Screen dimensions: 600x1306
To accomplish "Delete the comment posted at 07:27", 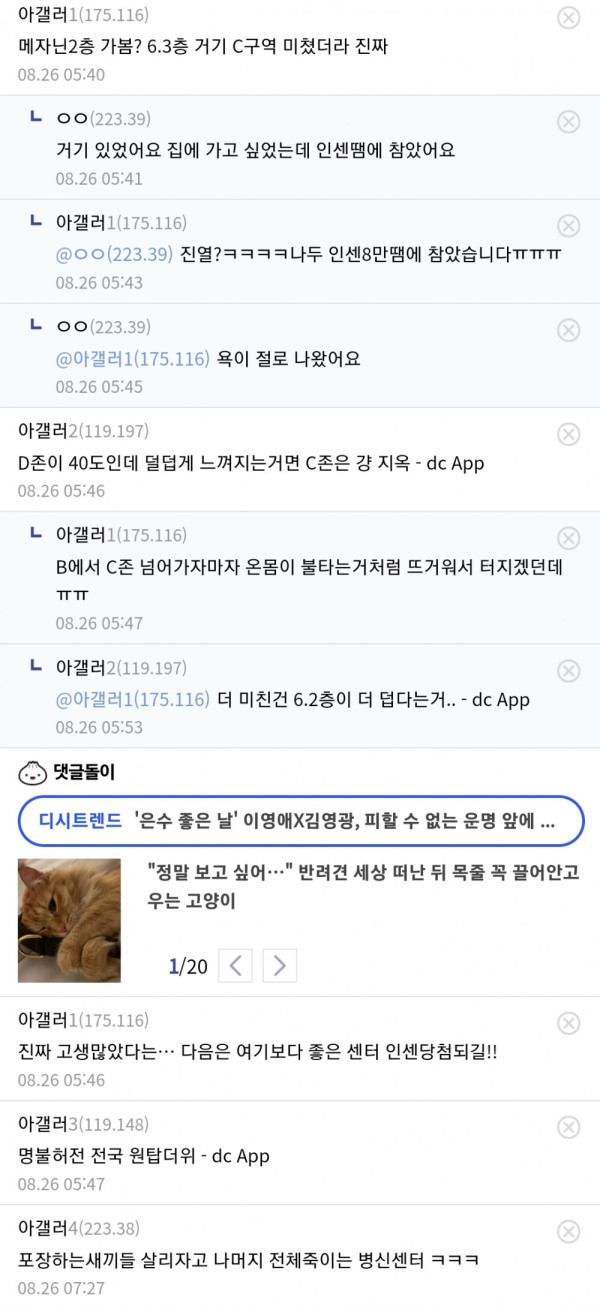I will (568, 1231).
